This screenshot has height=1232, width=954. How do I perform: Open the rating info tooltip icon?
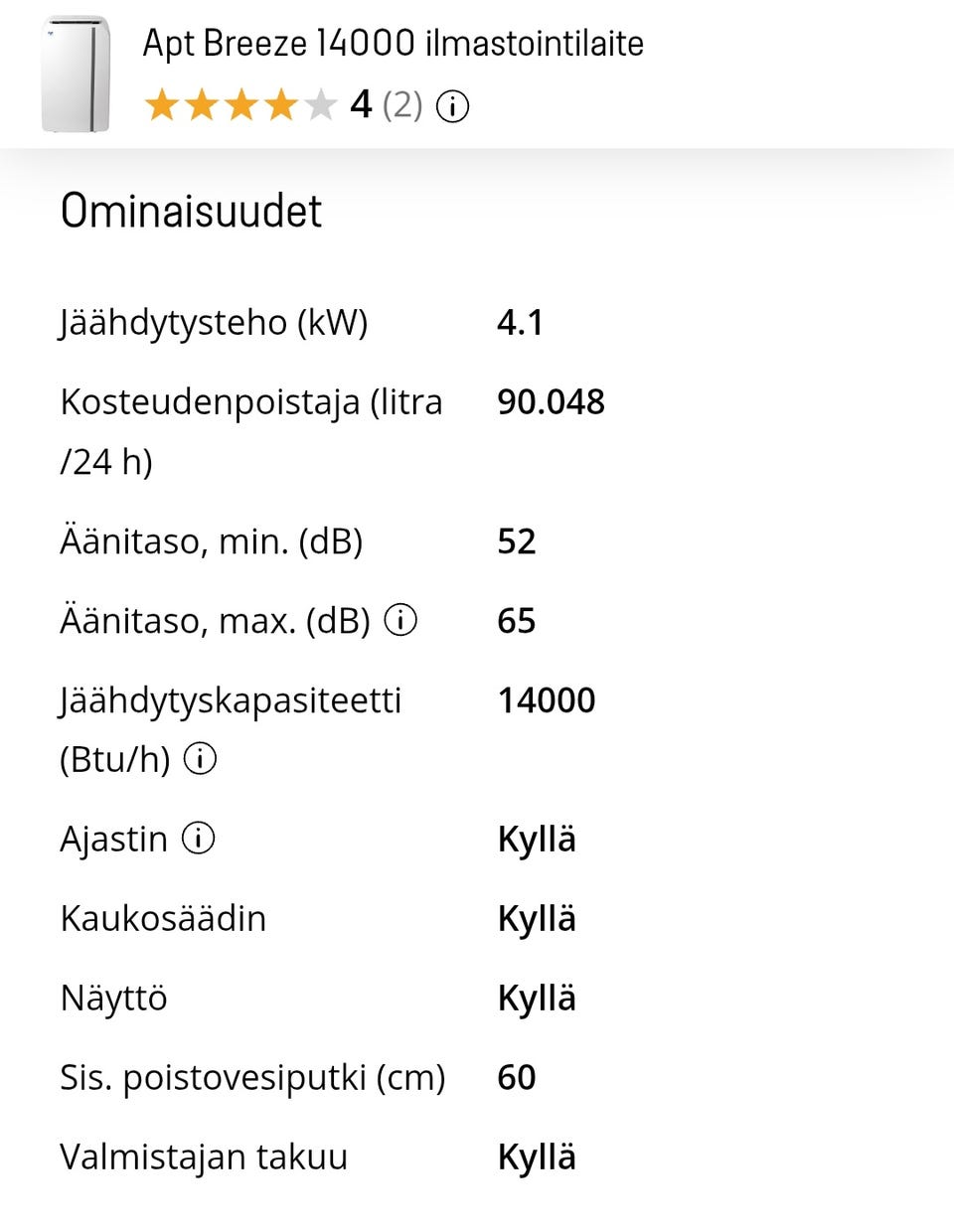click(453, 105)
